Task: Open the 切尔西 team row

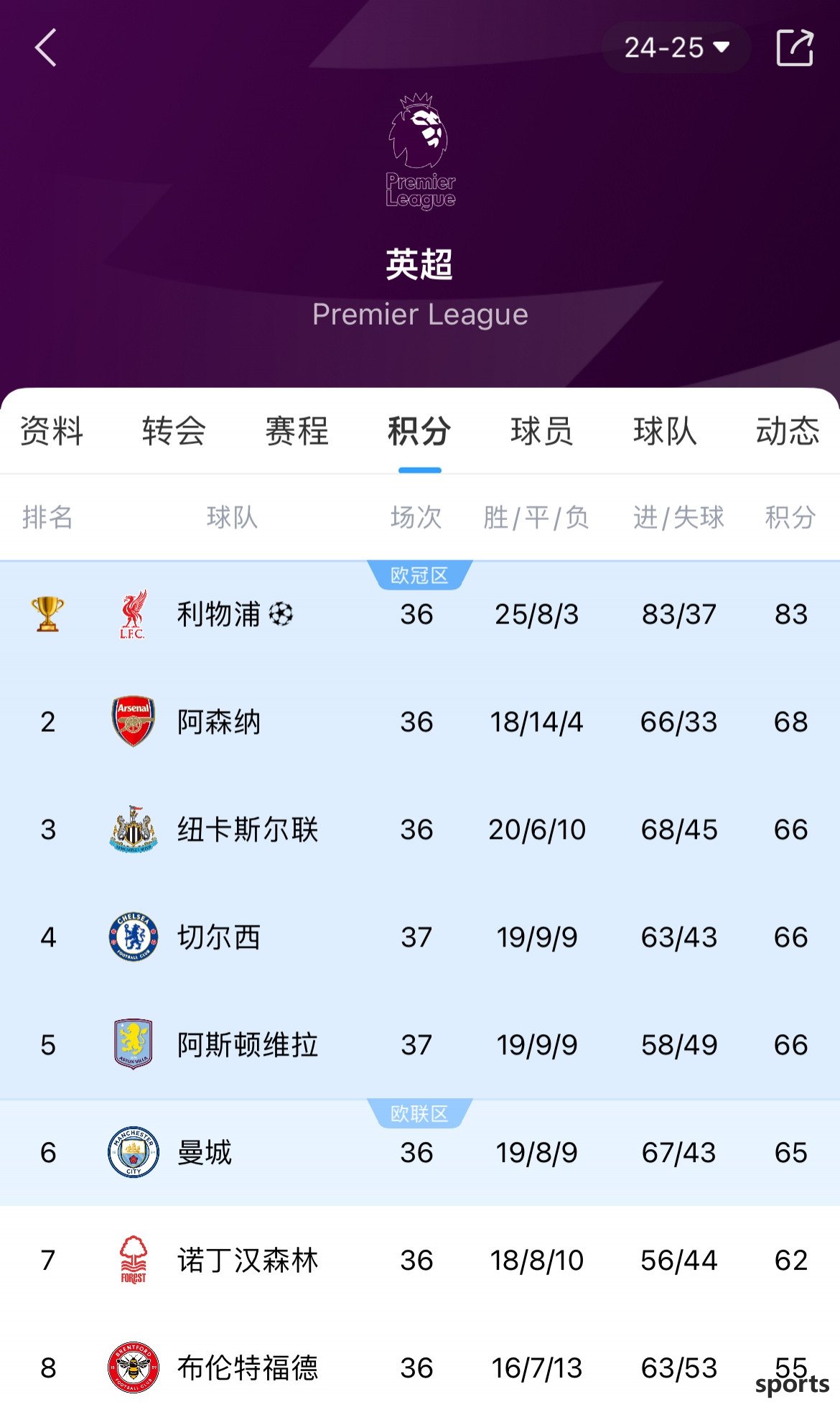Action: coord(420,937)
